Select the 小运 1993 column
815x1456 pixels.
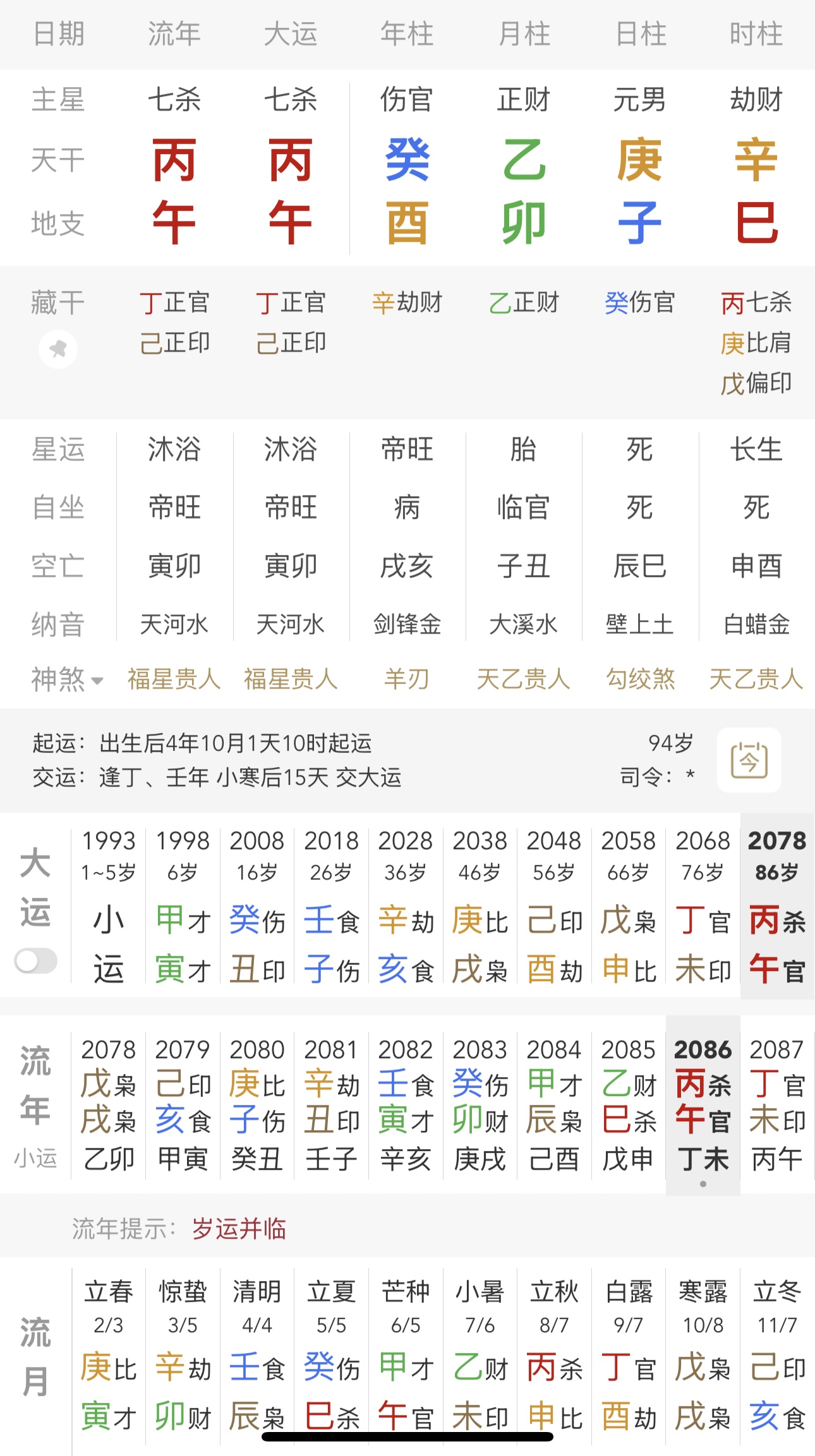pos(109,905)
